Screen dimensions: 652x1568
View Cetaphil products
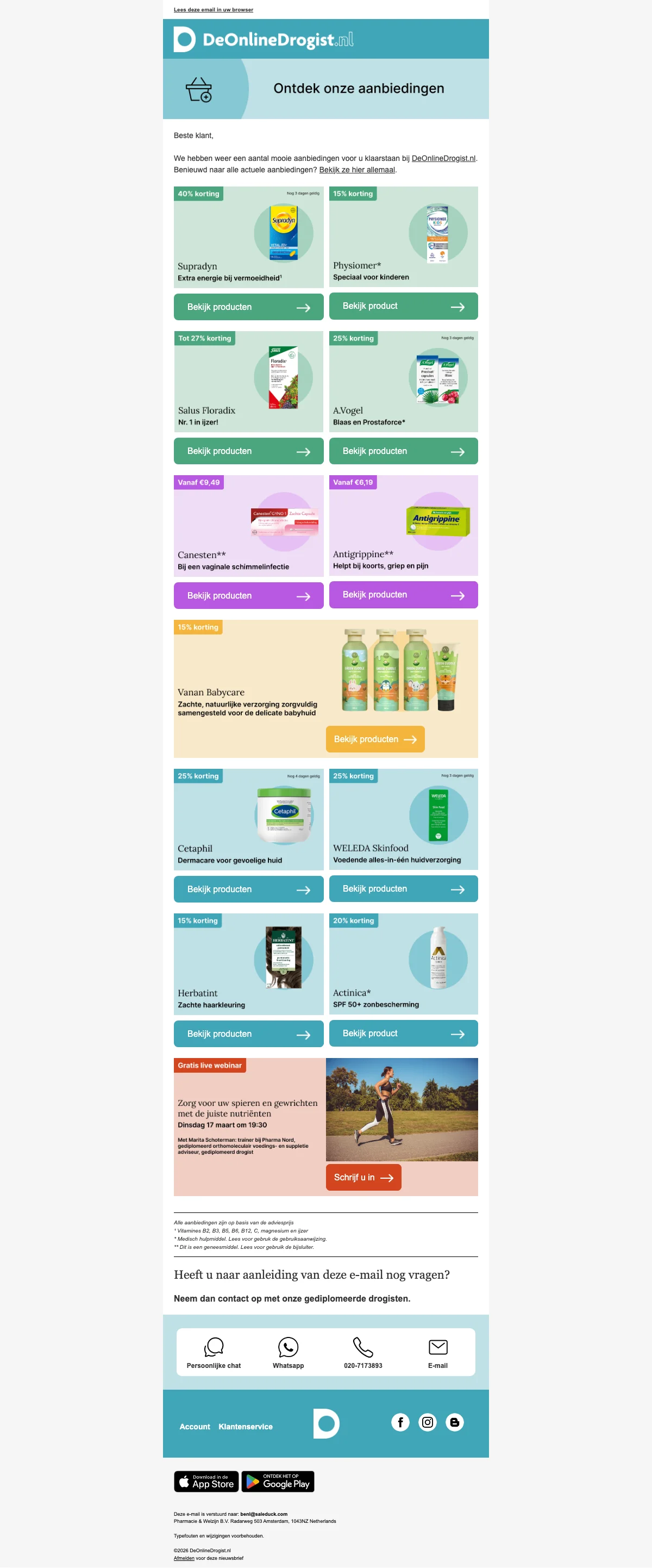point(248,889)
